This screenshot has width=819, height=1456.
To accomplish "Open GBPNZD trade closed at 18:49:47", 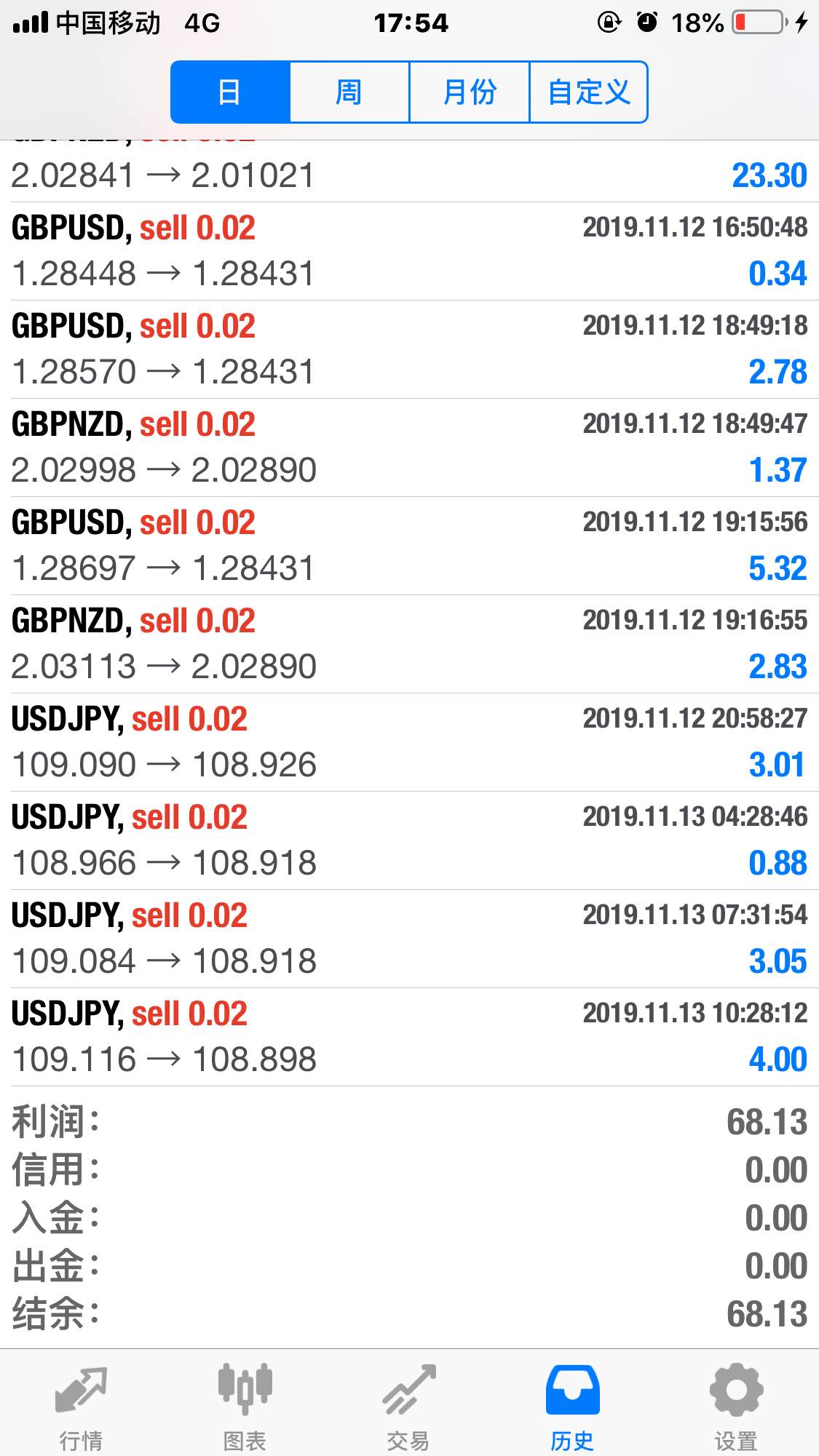I will point(409,447).
